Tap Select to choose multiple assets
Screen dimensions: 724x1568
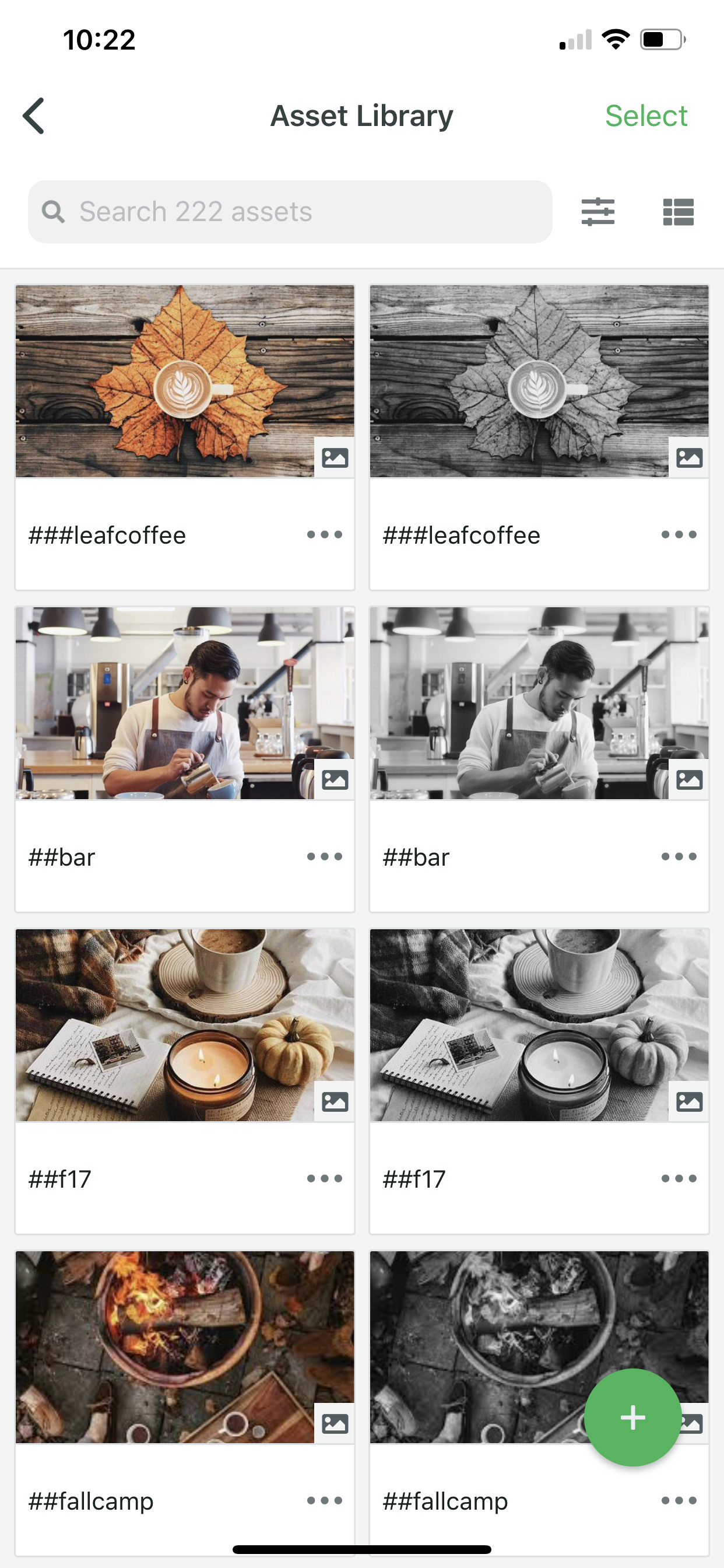[645, 116]
